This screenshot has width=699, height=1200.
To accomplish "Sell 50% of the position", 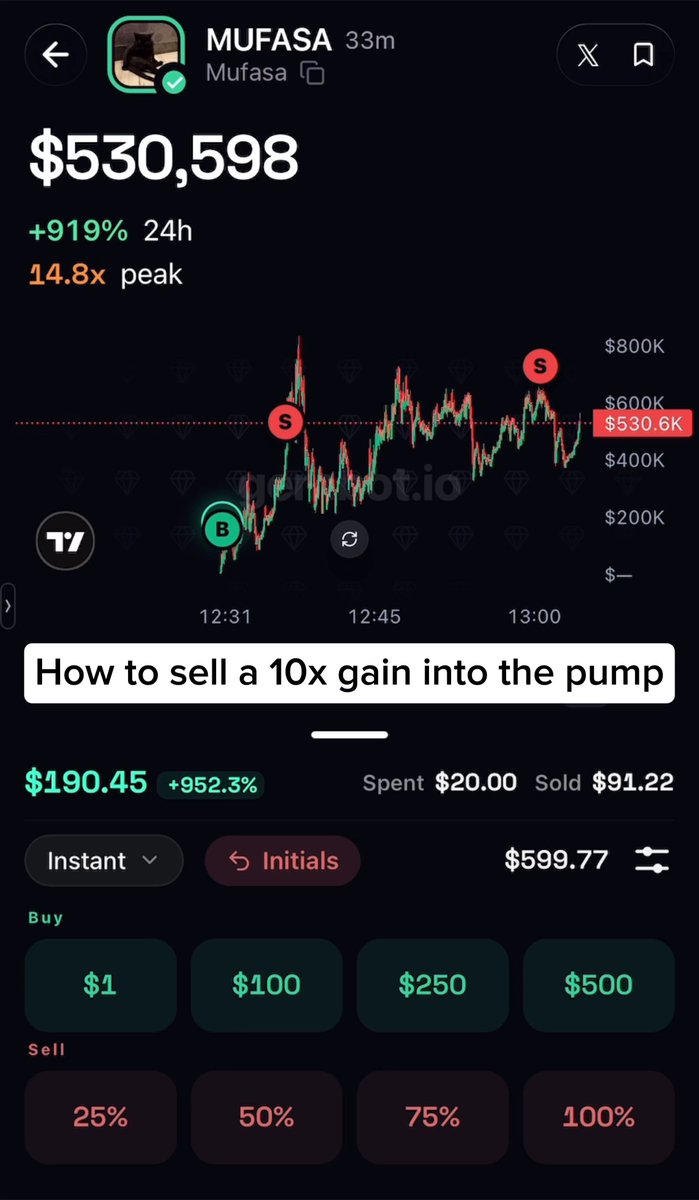I will tap(267, 1117).
